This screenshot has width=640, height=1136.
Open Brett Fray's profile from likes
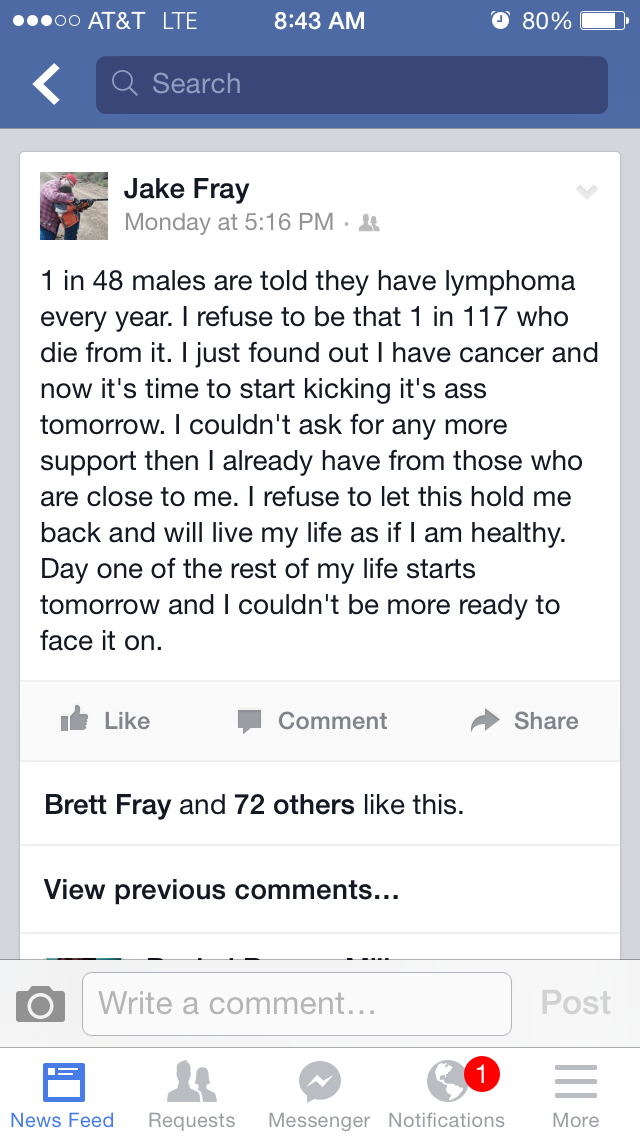[108, 805]
